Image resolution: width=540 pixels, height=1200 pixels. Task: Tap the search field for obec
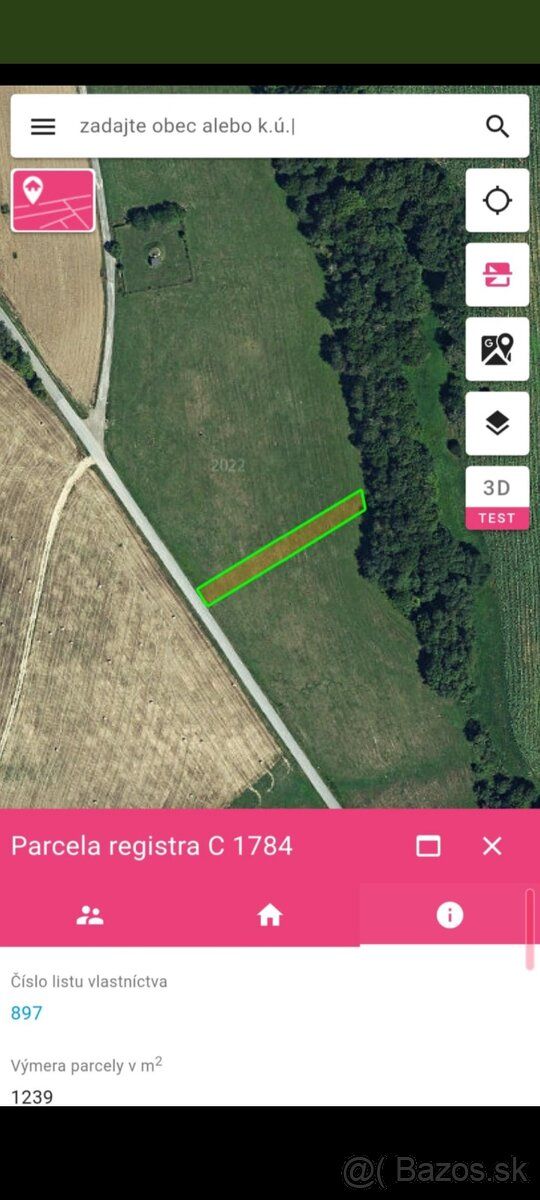(270, 126)
